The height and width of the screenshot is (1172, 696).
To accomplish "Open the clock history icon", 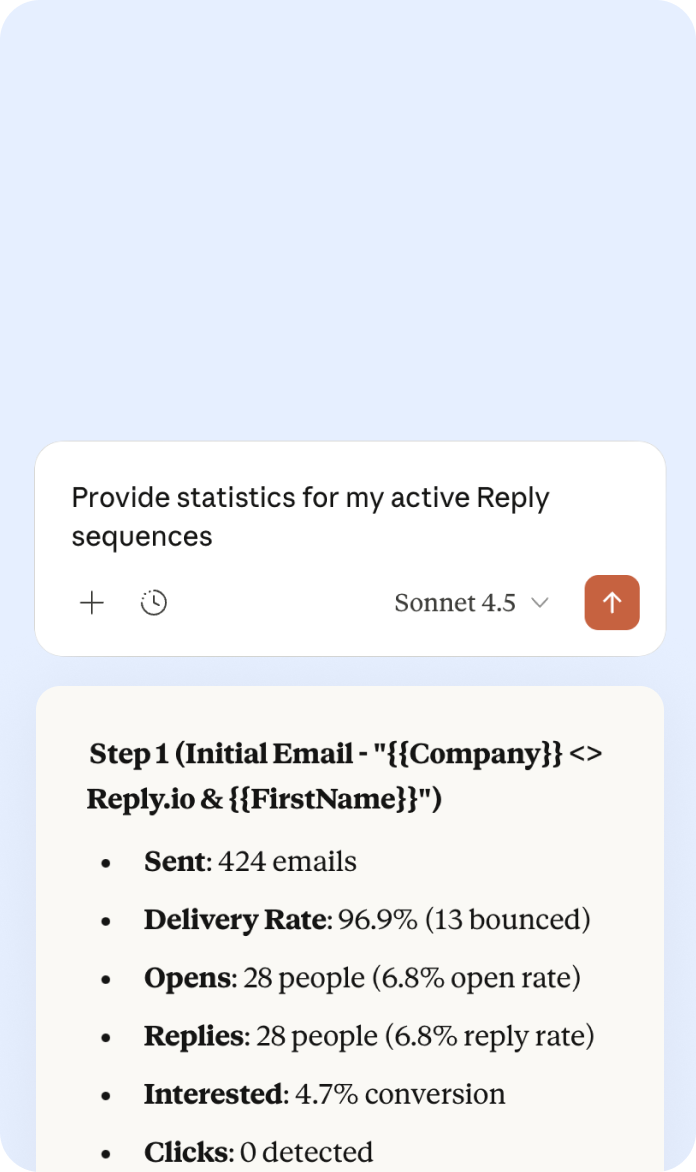I will tap(154, 602).
